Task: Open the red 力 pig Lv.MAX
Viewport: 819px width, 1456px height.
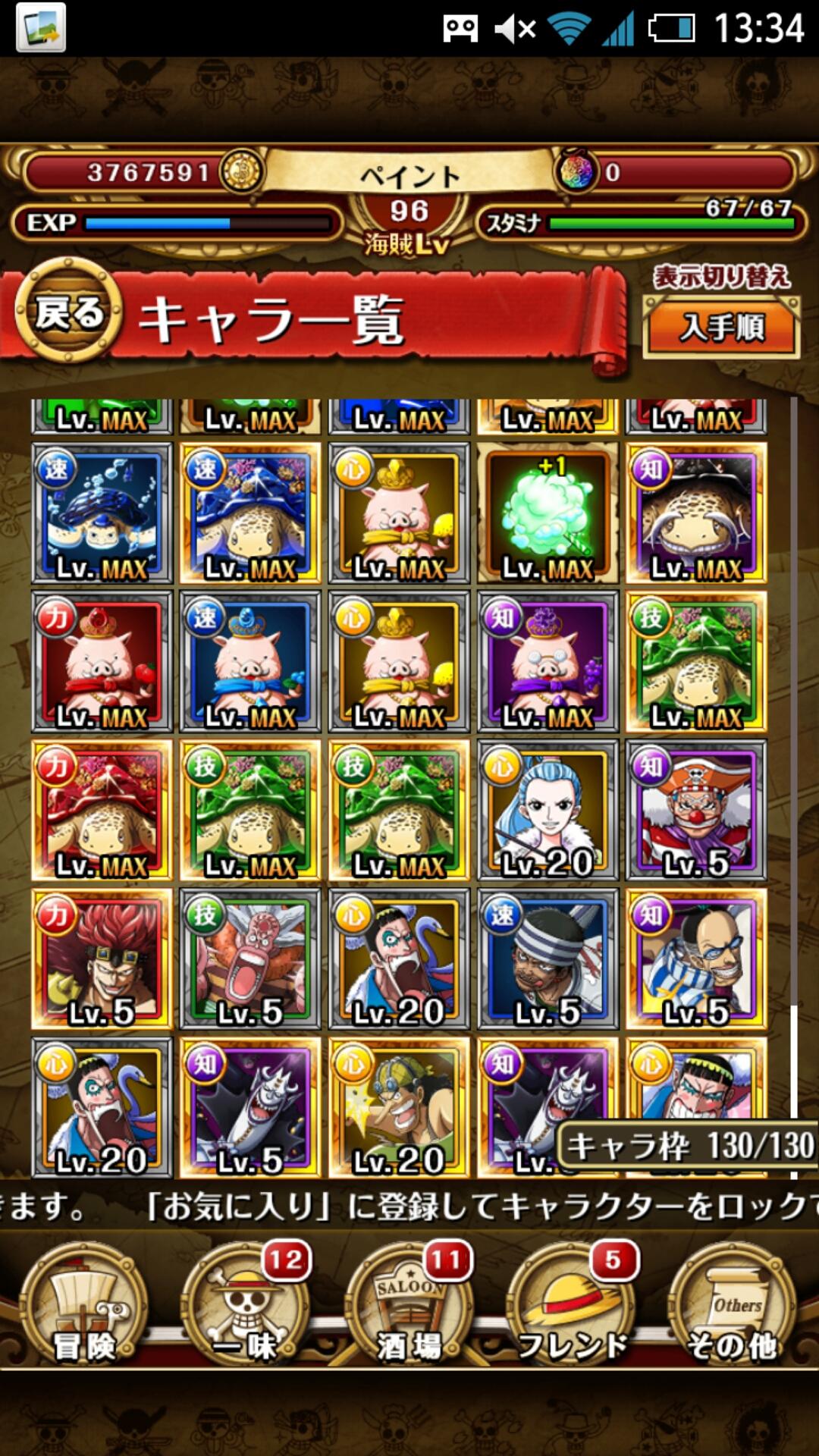Action: [102, 662]
